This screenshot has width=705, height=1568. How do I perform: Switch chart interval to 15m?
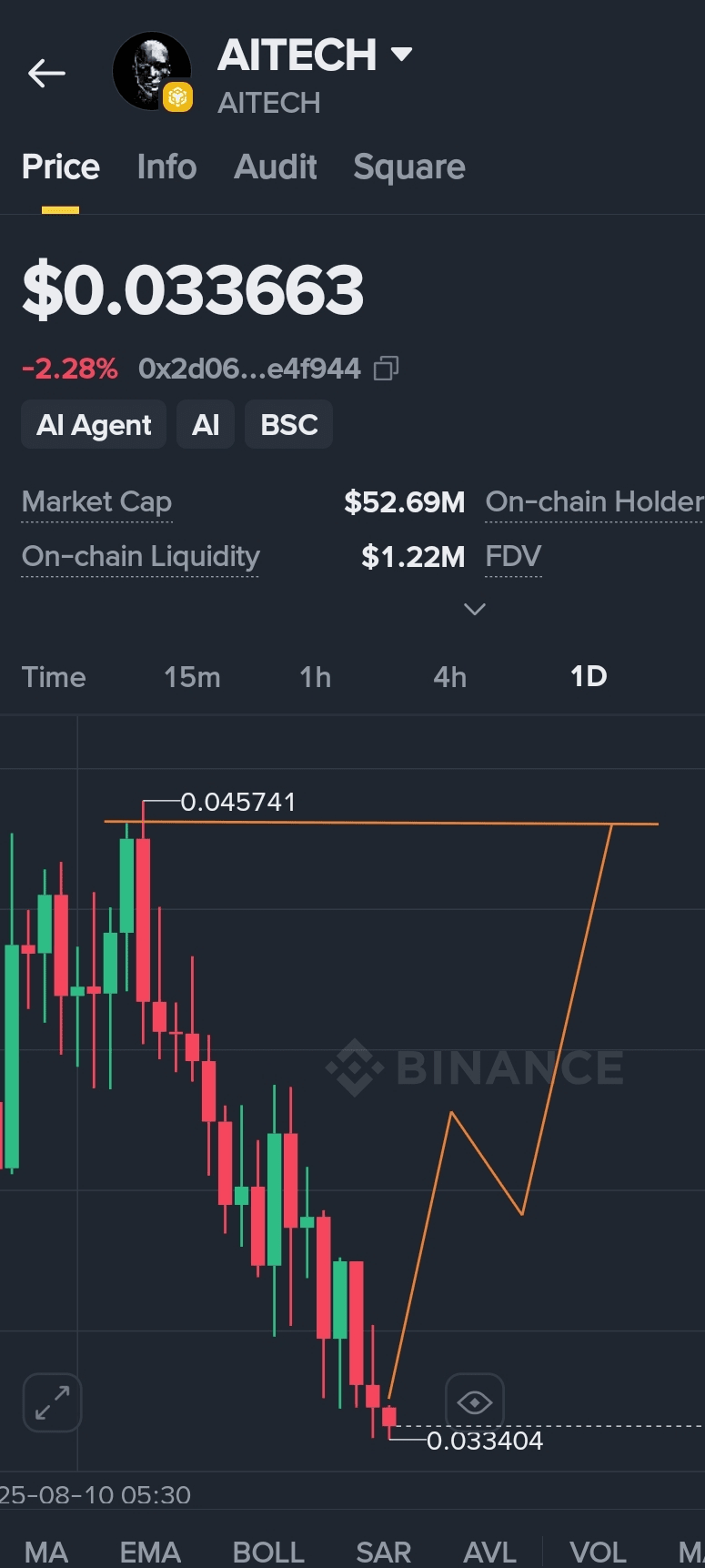[x=192, y=677]
